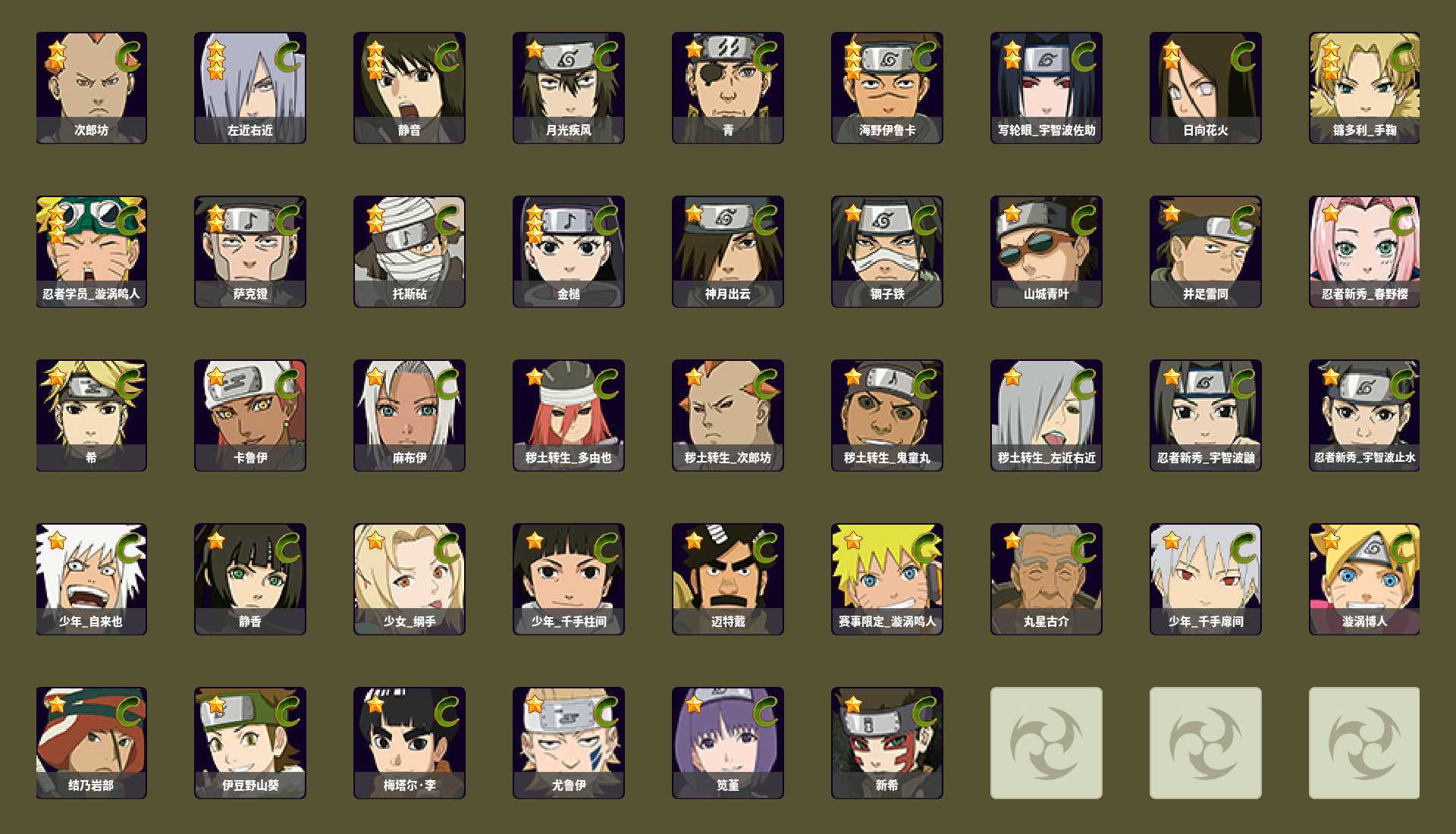Image resolution: width=1456 pixels, height=834 pixels.
Task: Select the 结乃岩部 ninja card
Action: [x=91, y=742]
